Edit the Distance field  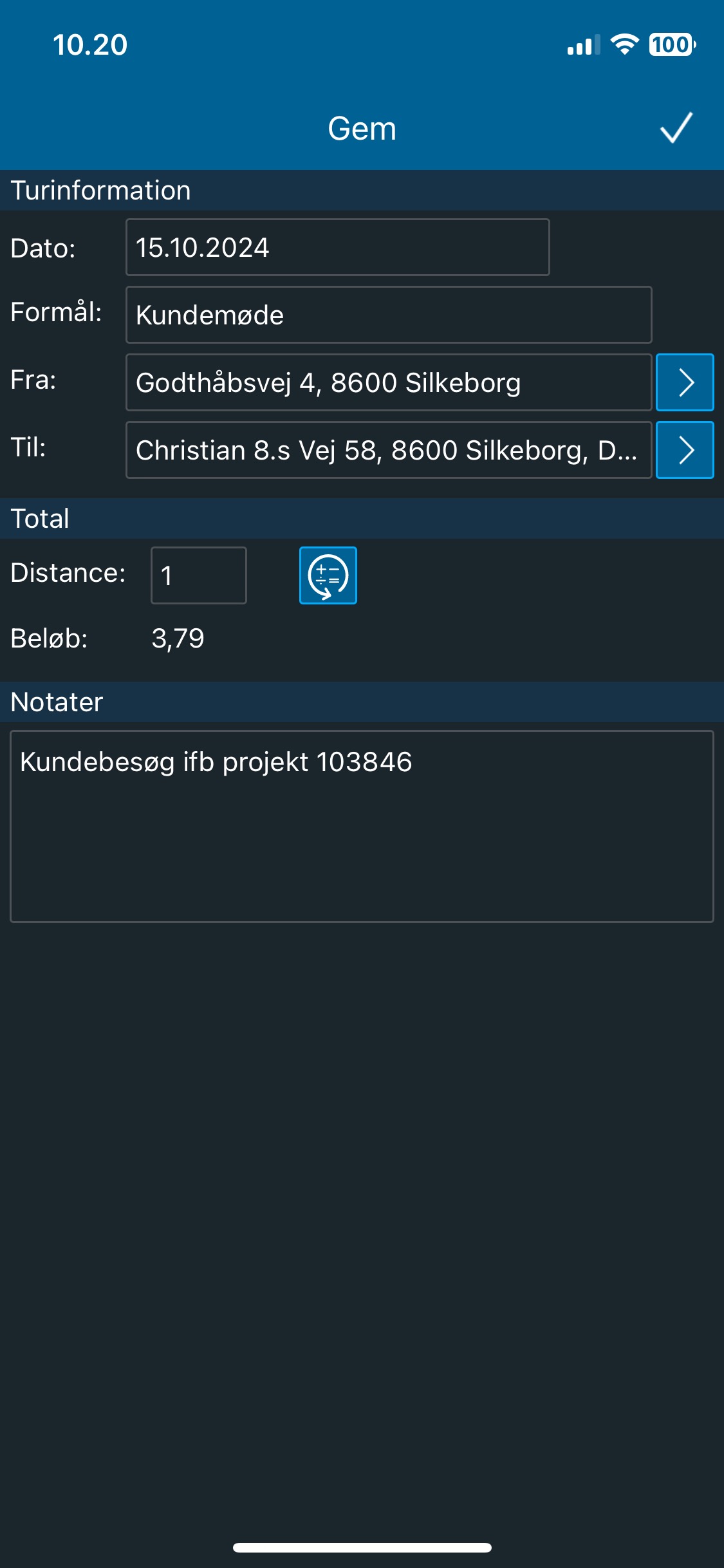click(198, 575)
